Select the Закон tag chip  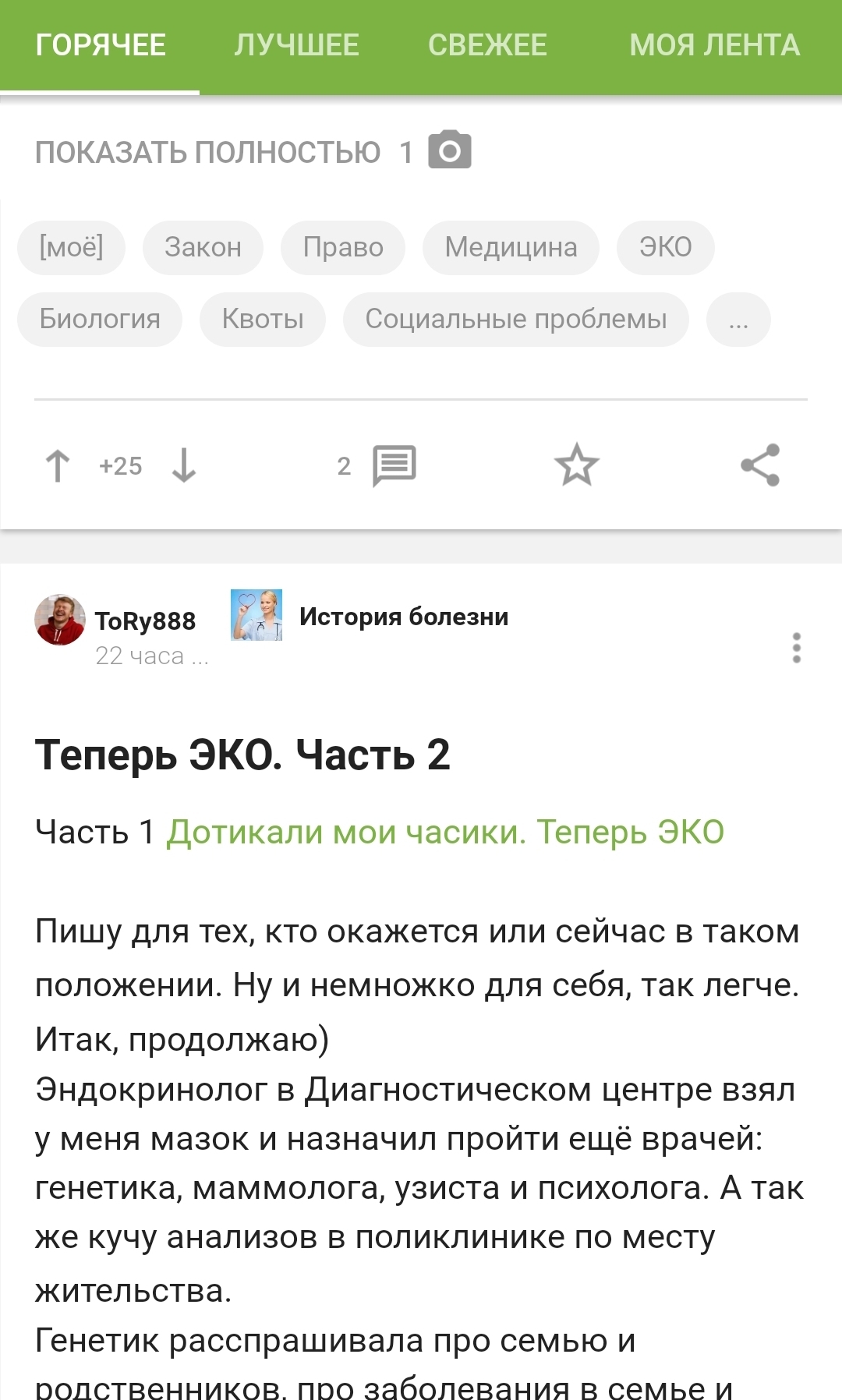pos(203,248)
